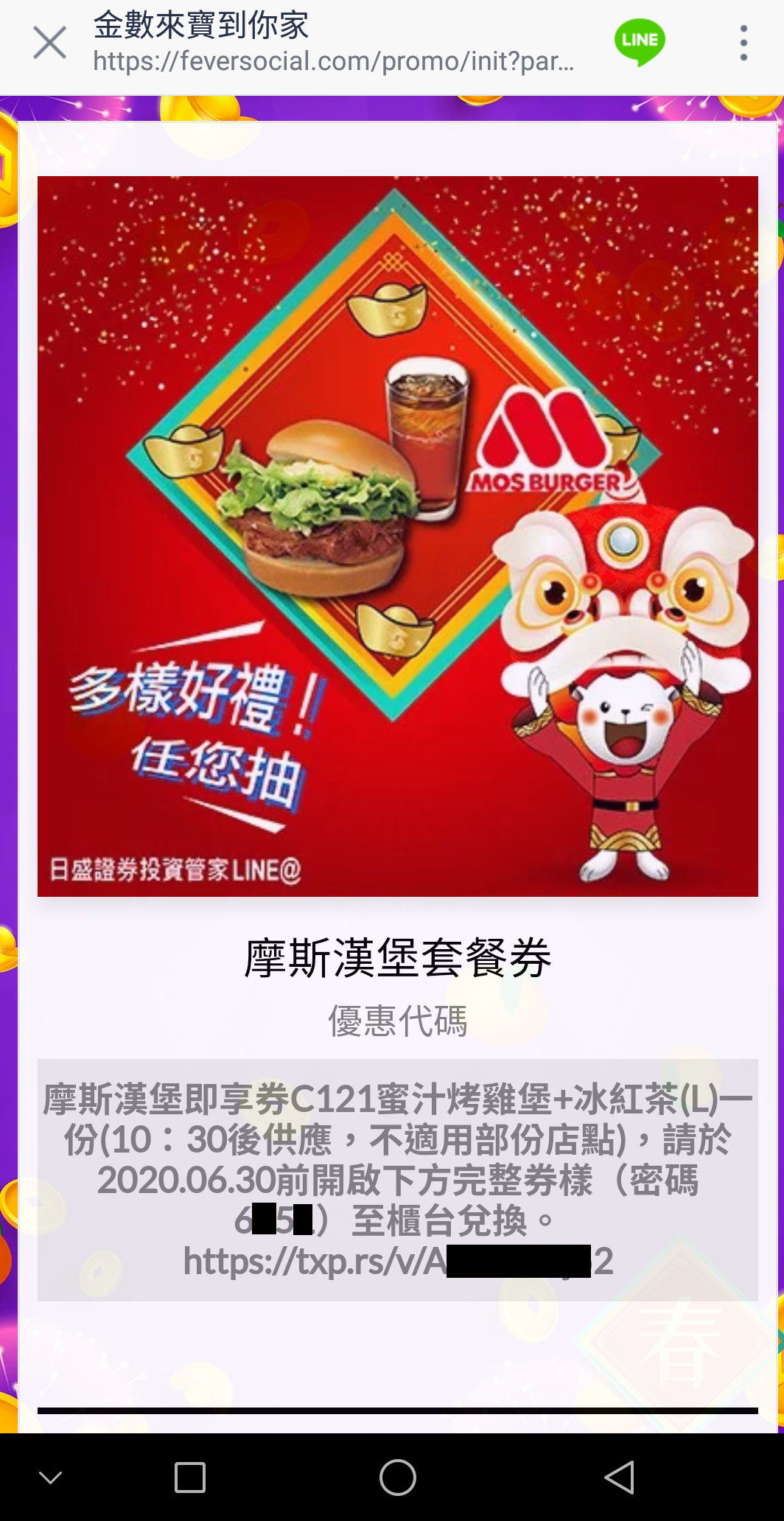Open recent apps from navigation bar

[190, 1477]
